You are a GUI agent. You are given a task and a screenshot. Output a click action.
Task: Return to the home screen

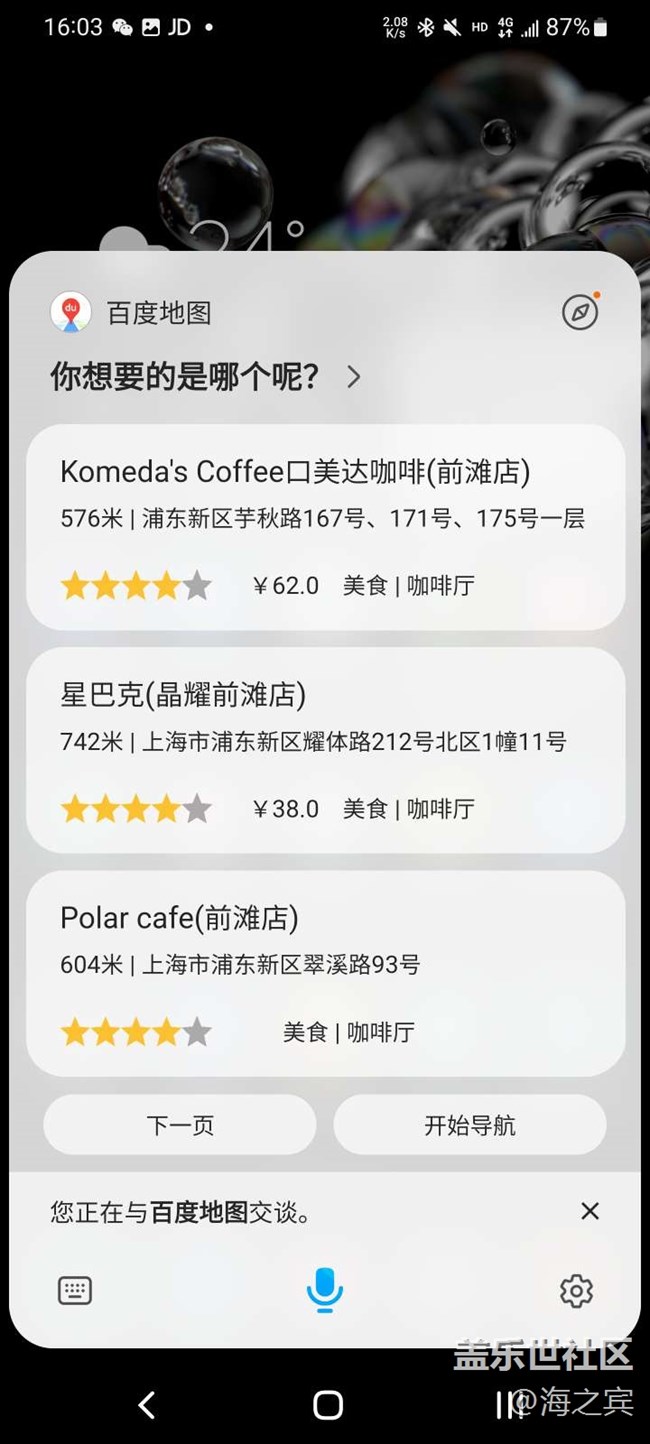click(327, 1405)
